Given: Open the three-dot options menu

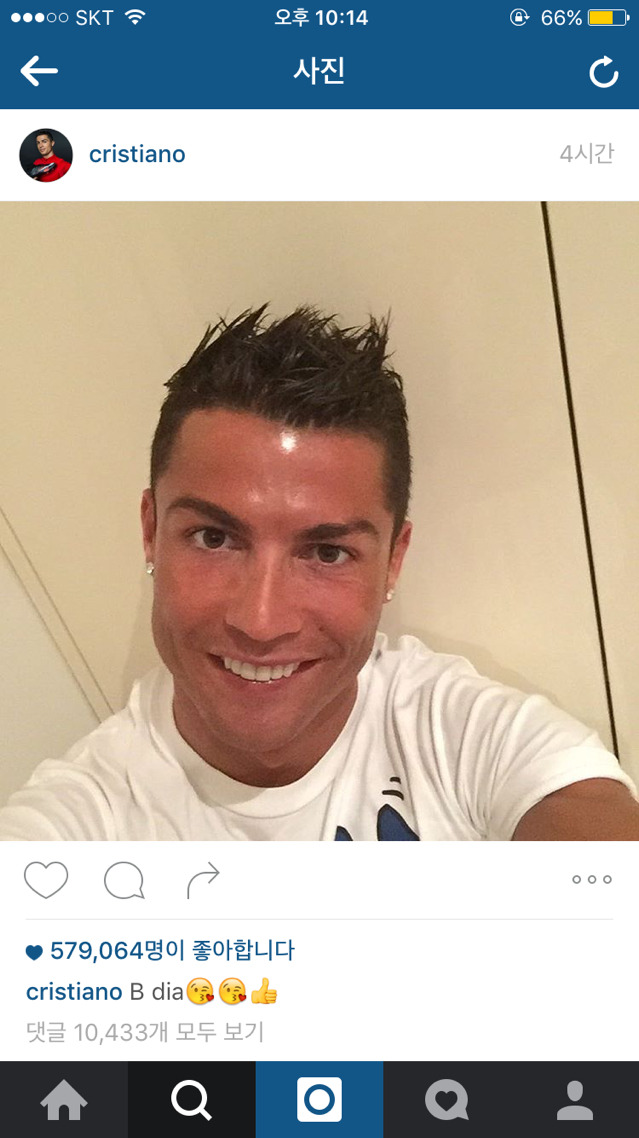Looking at the screenshot, I should tap(592, 880).
